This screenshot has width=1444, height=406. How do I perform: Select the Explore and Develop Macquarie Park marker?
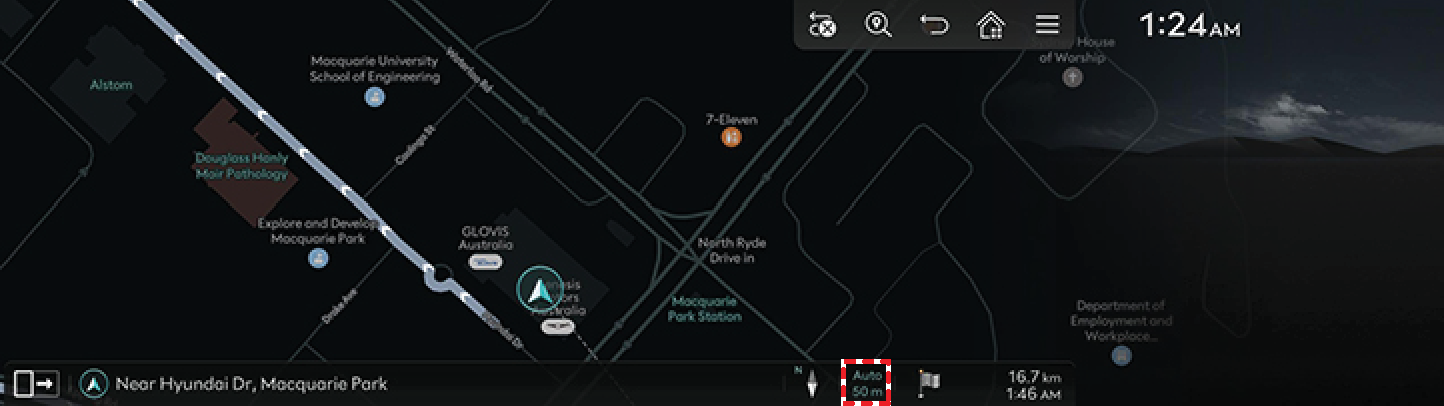[317, 258]
